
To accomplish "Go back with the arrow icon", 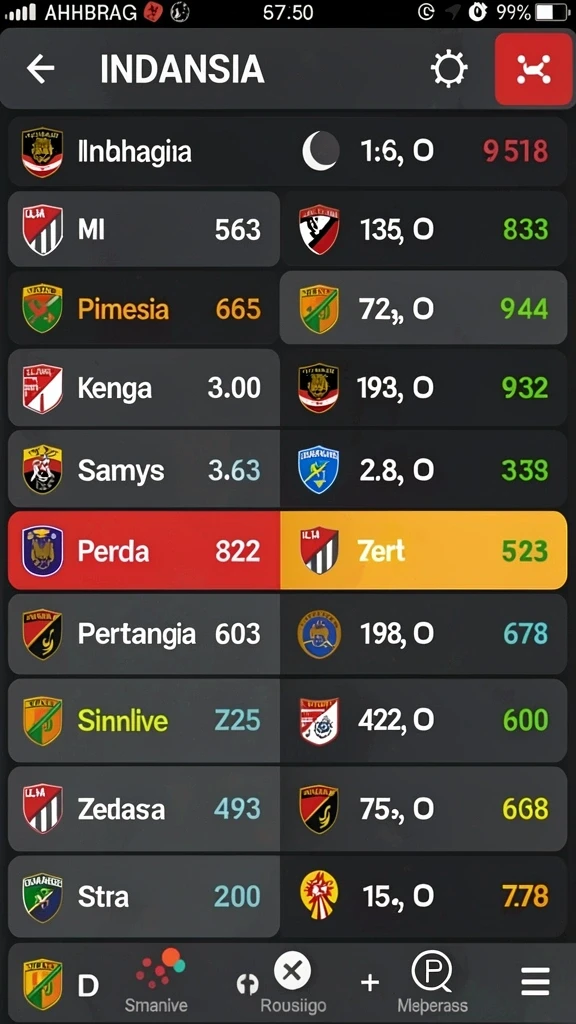I will [40, 69].
